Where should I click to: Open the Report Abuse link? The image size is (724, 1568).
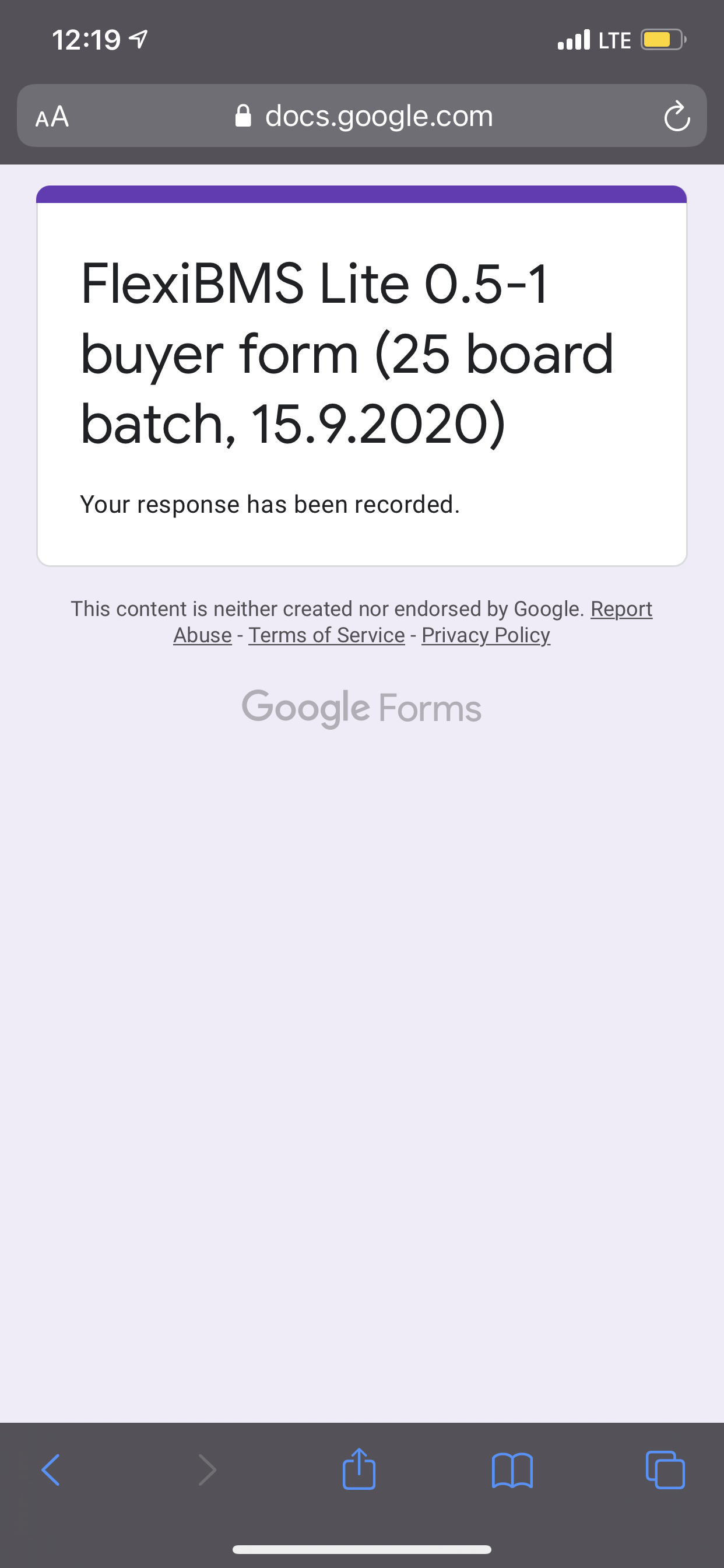coord(621,610)
